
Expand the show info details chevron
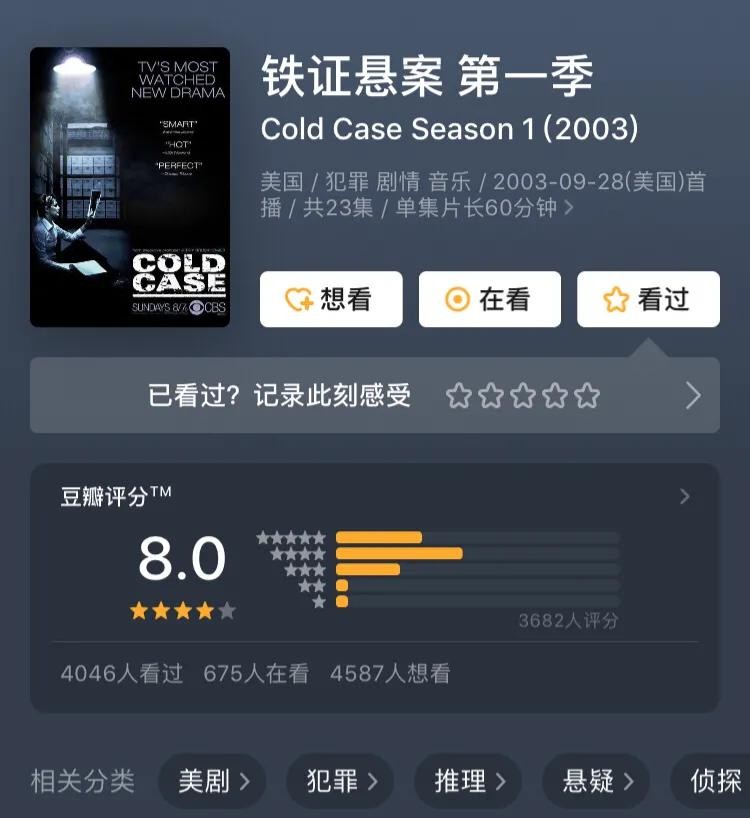(x=569, y=208)
